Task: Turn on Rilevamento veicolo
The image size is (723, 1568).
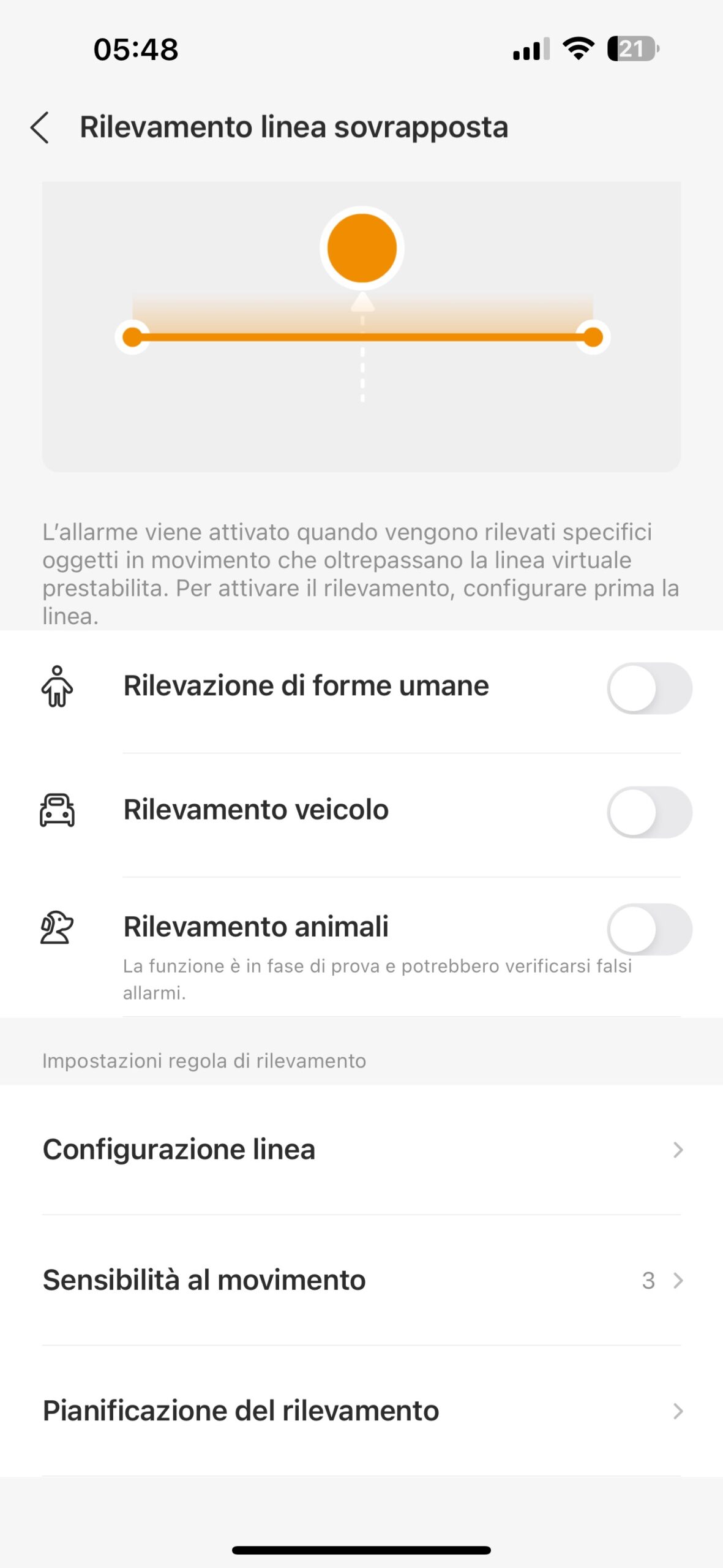Action: (649, 812)
